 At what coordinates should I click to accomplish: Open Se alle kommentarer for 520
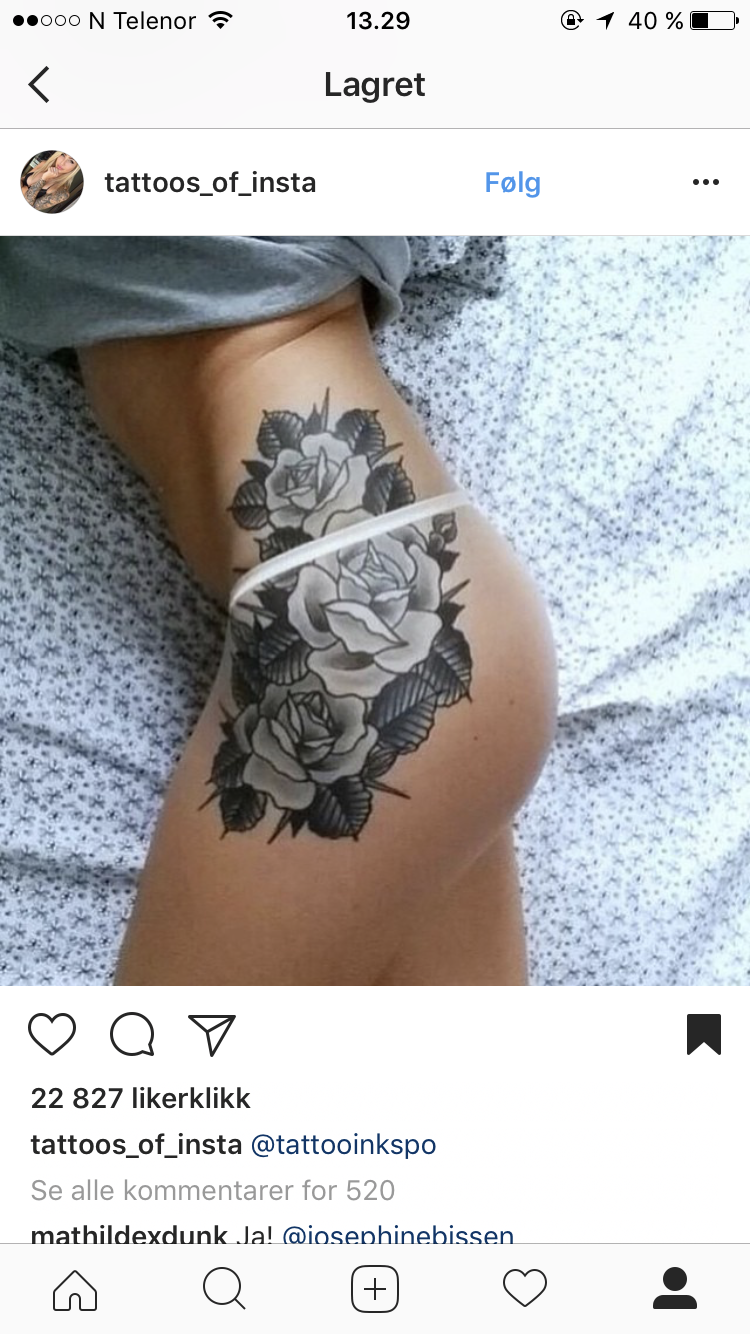click(213, 1191)
